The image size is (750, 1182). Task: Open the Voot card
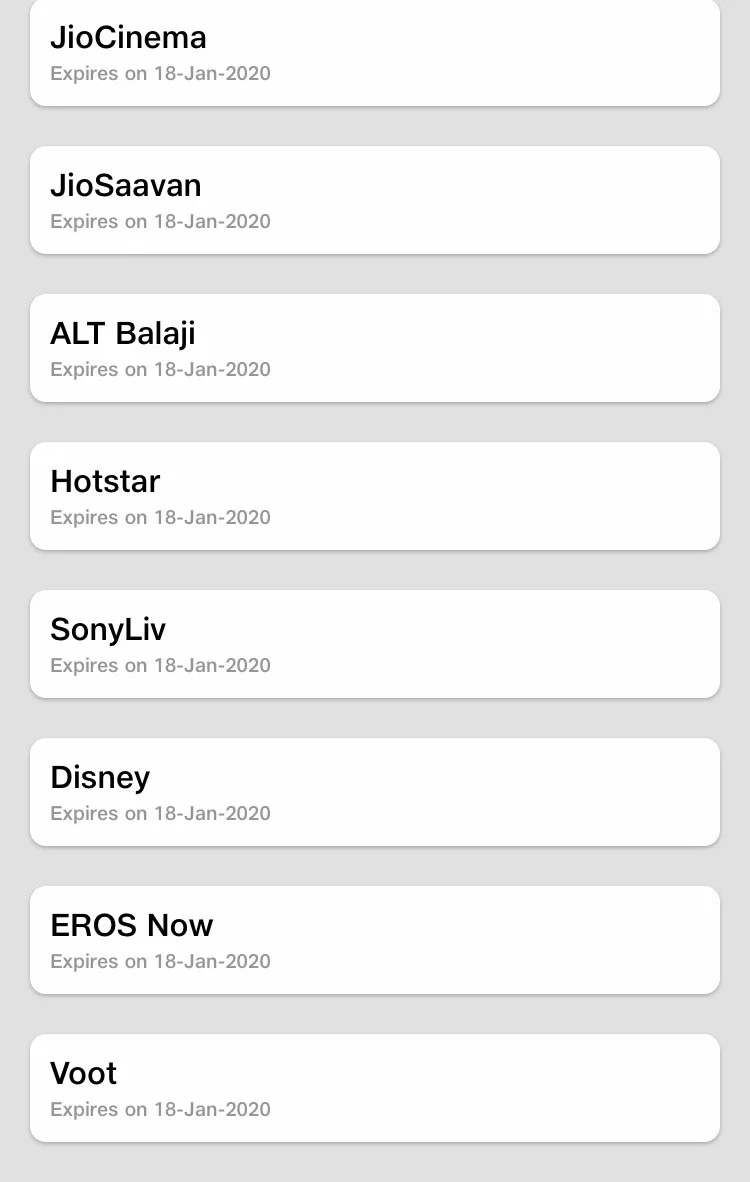coord(374,1088)
